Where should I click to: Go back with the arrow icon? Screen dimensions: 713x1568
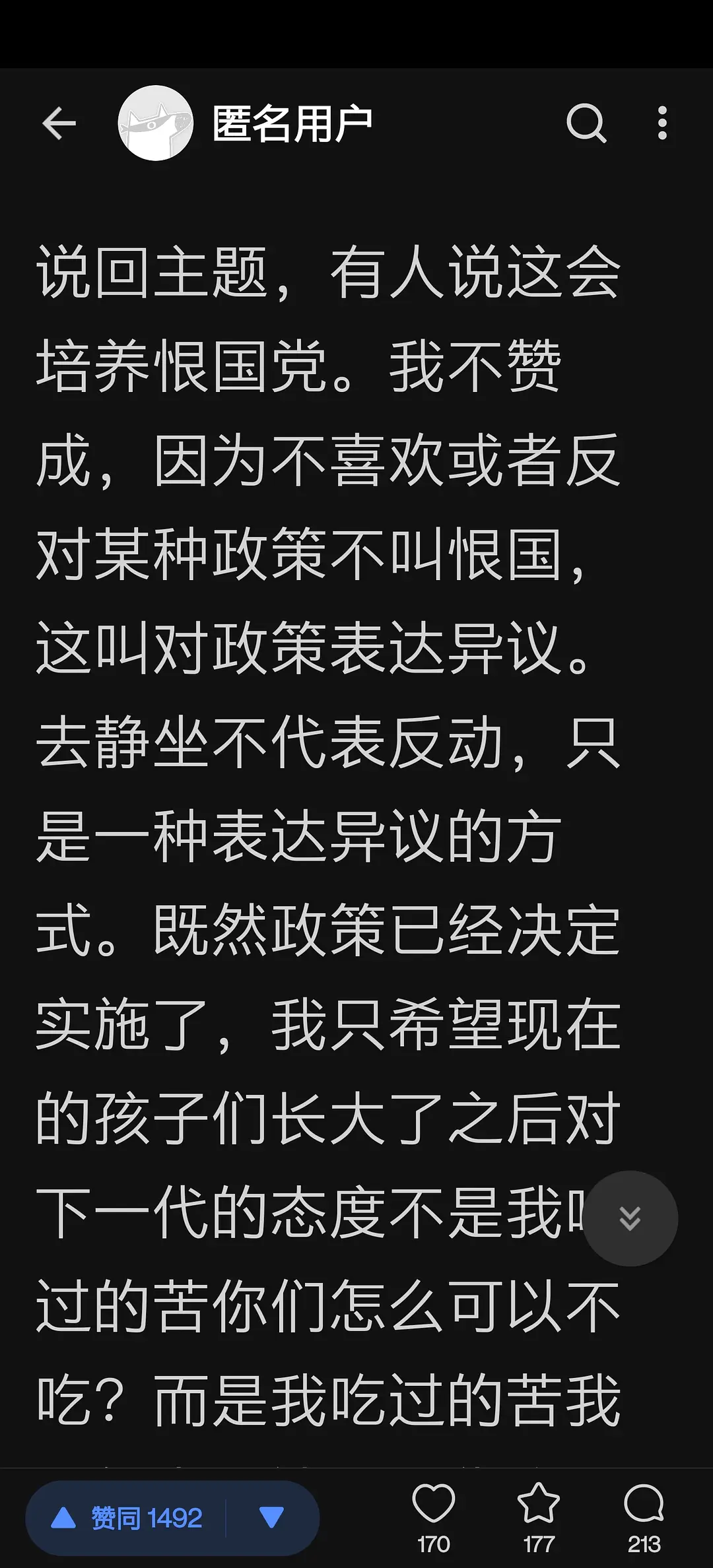[59, 123]
